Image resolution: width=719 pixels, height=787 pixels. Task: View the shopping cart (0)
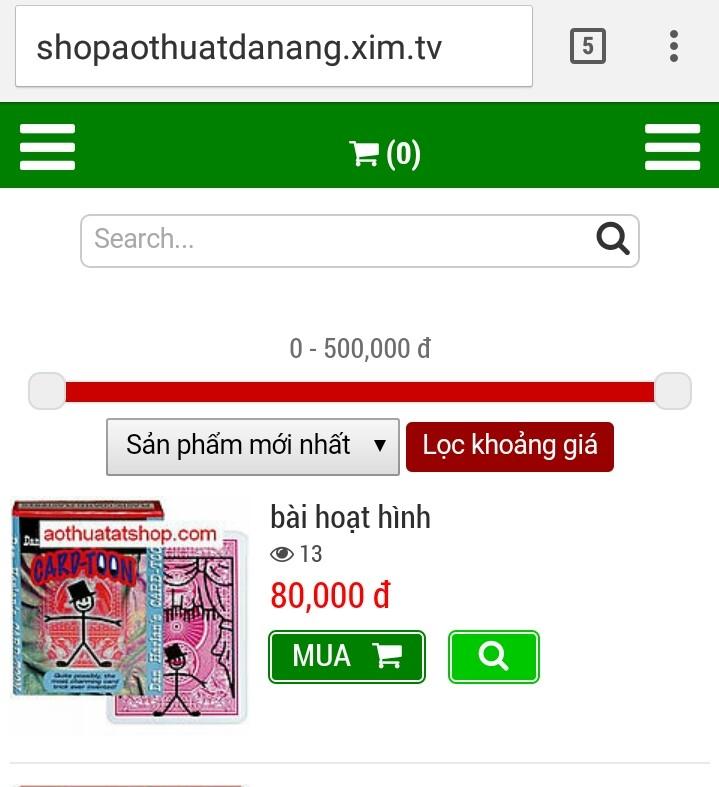(x=385, y=153)
